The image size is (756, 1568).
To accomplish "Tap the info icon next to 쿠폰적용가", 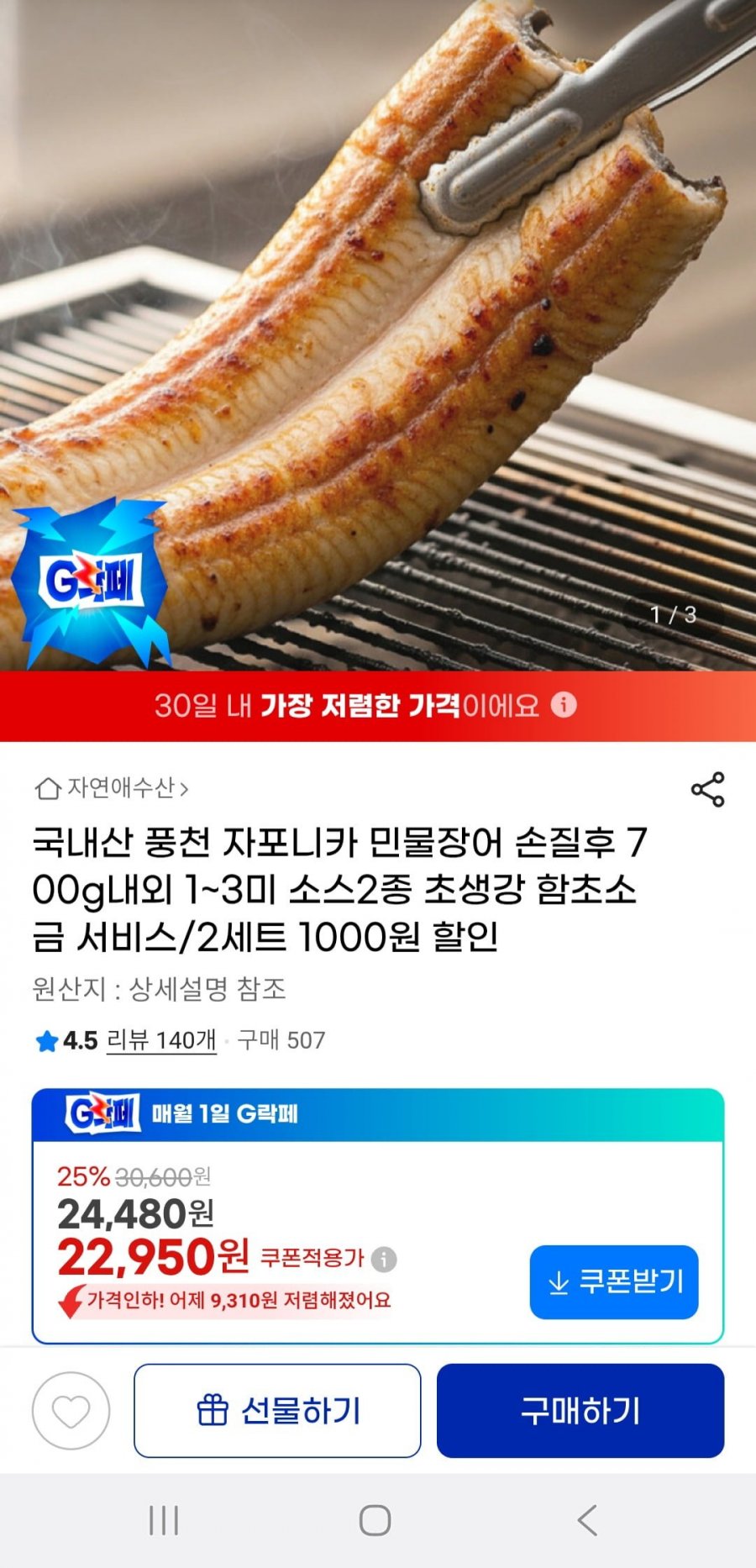I will [385, 1258].
